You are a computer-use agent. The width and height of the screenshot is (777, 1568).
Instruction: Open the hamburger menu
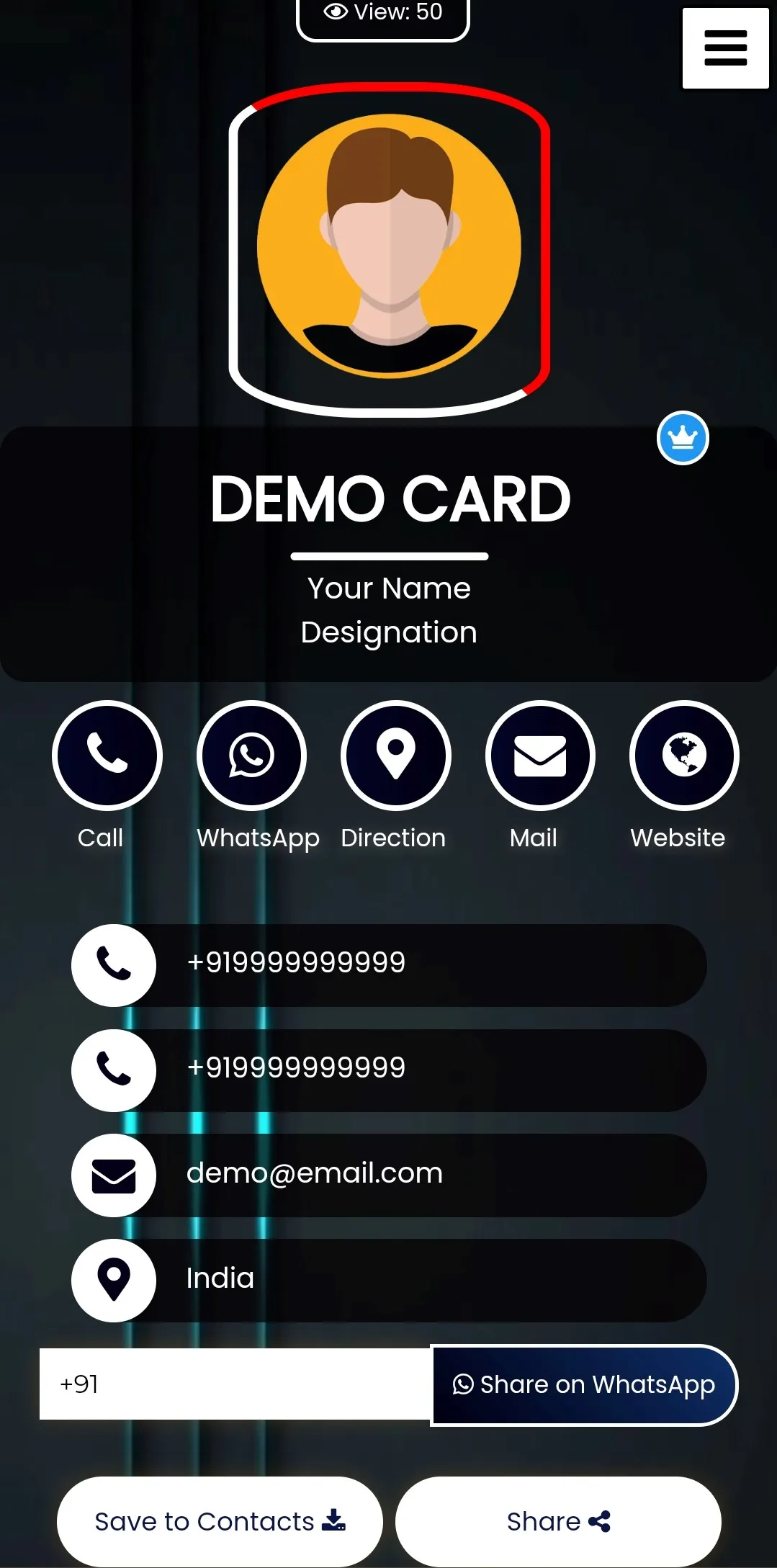725,48
